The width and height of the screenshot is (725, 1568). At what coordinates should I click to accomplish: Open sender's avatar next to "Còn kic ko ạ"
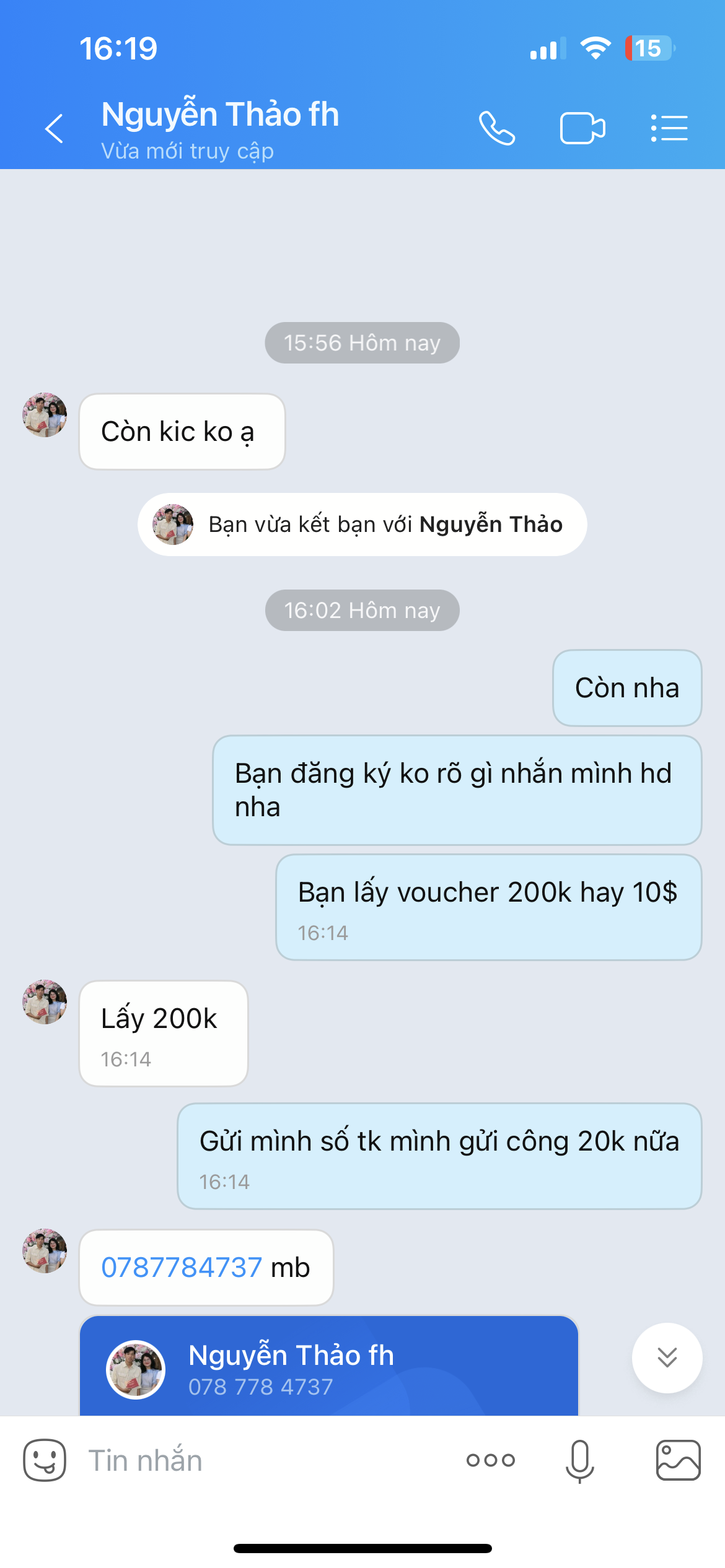click(45, 415)
